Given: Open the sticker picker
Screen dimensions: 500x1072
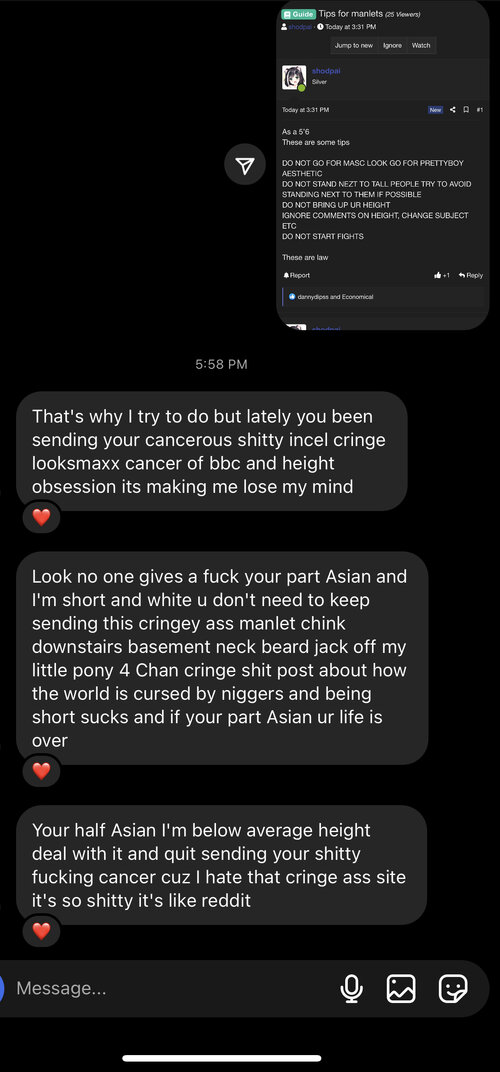Looking at the screenshot, I should coord(453,989).
